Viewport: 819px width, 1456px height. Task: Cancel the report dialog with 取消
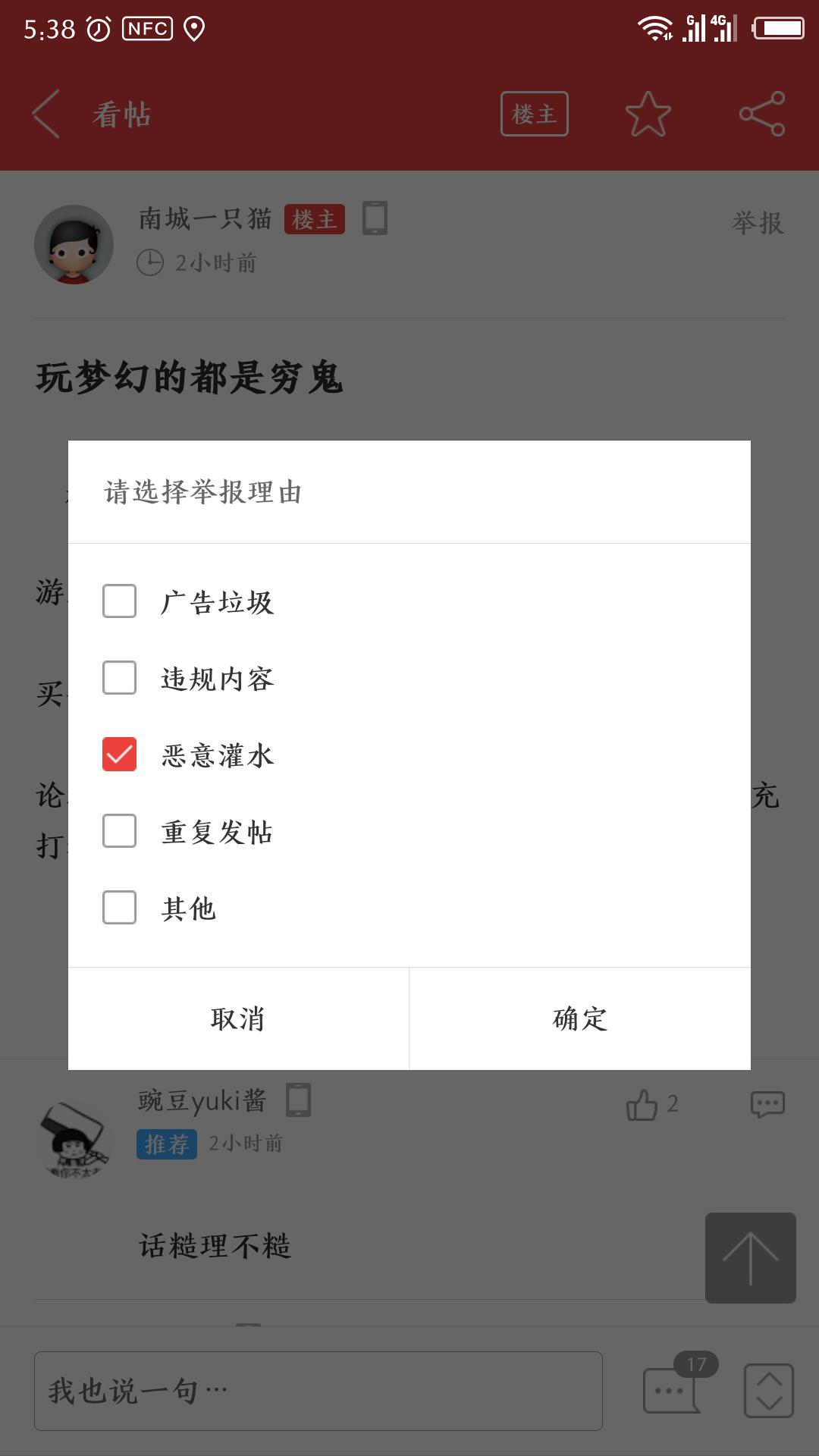[238, 1018]
